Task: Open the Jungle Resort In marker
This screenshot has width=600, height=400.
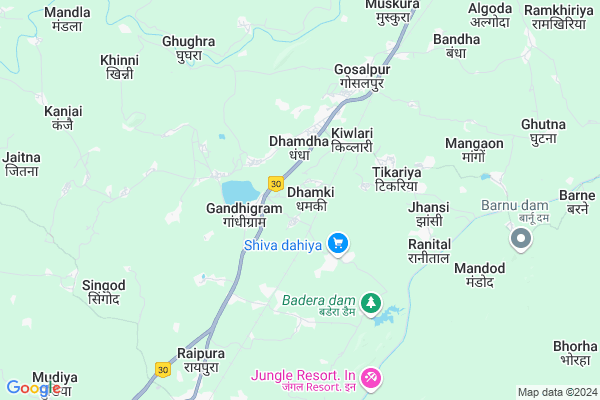Action: tap(371, 376)
